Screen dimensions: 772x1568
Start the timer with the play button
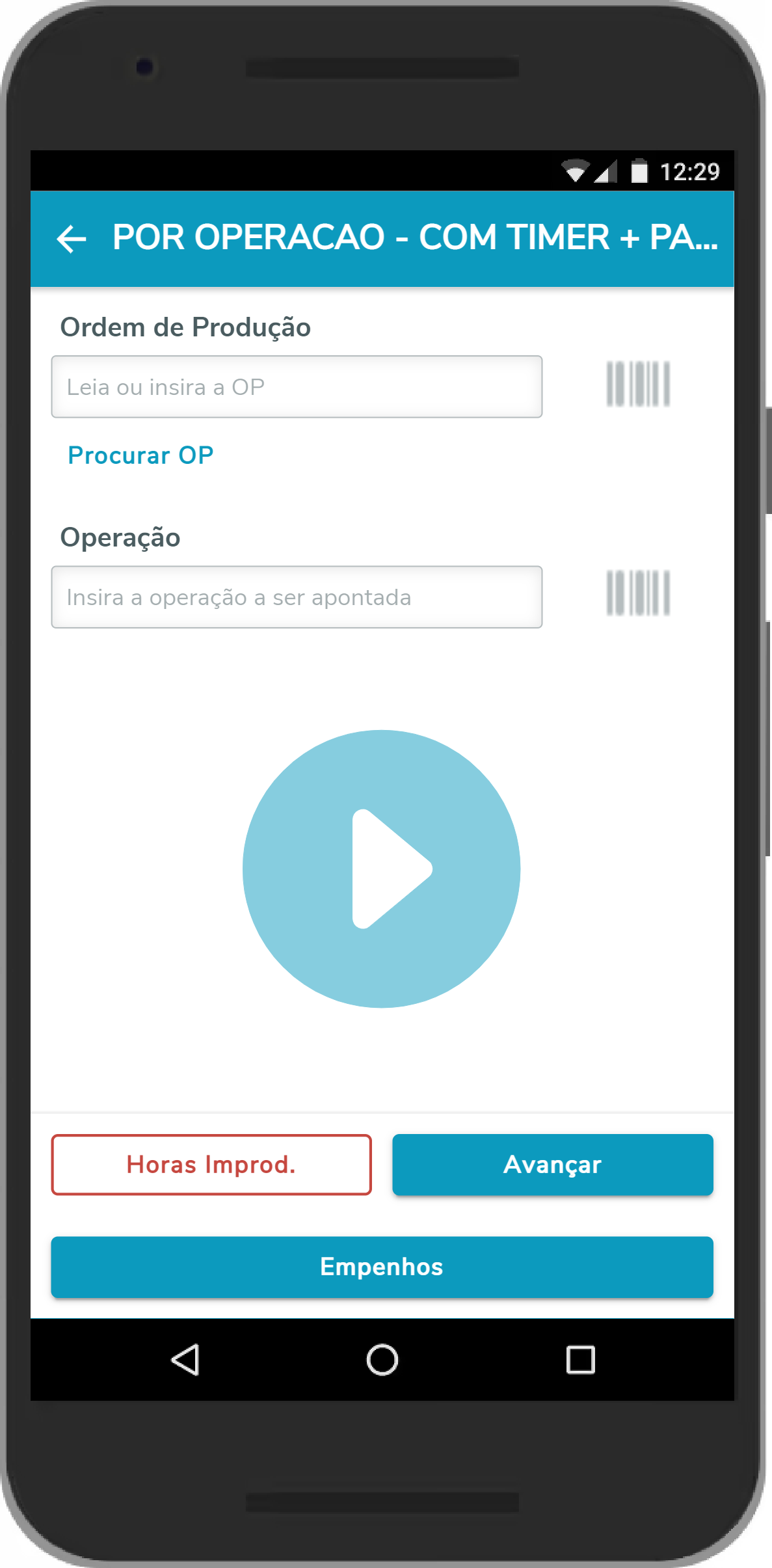tap(382, 869)
